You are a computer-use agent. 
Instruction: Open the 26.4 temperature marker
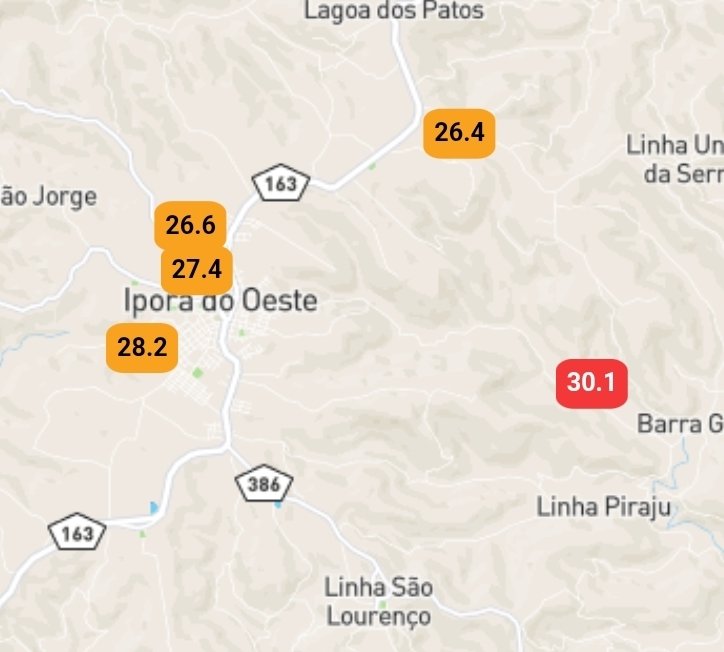(x=460, y=132)
